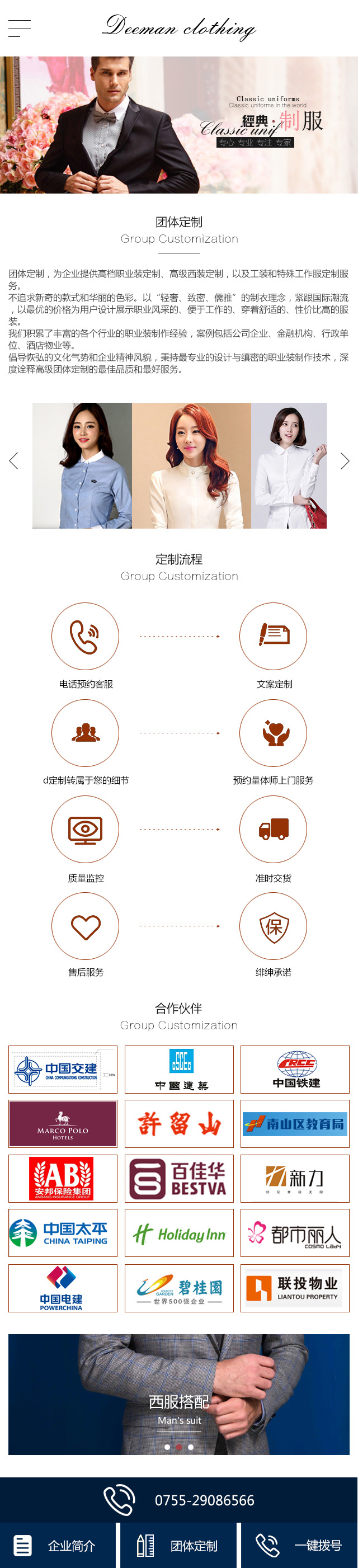Select the first banner page dot
The image size is (358, 1568).
tap(167, 1447)
